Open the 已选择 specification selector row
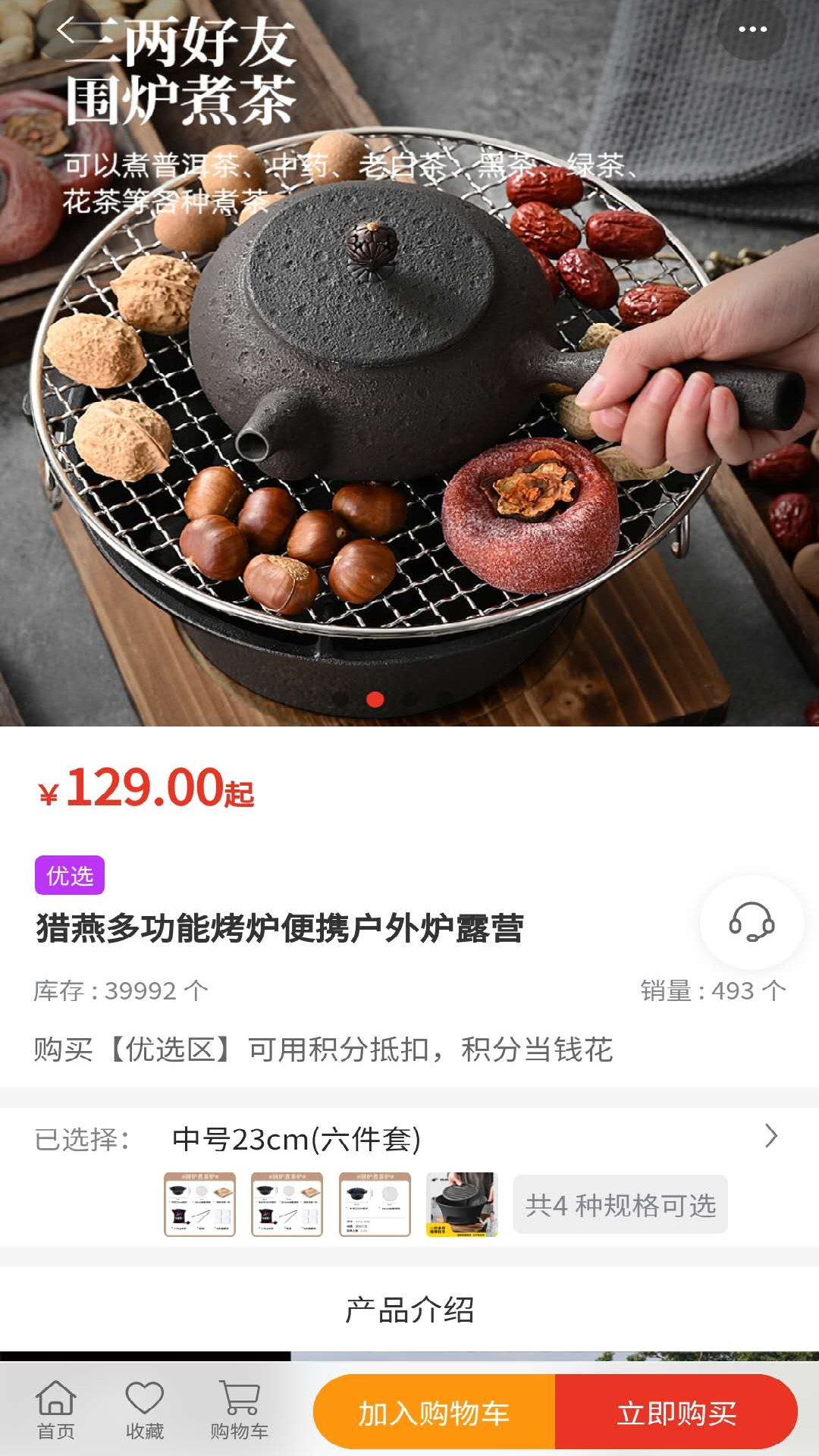The width and height of the screenshot is (819, 1456). 409,1138
